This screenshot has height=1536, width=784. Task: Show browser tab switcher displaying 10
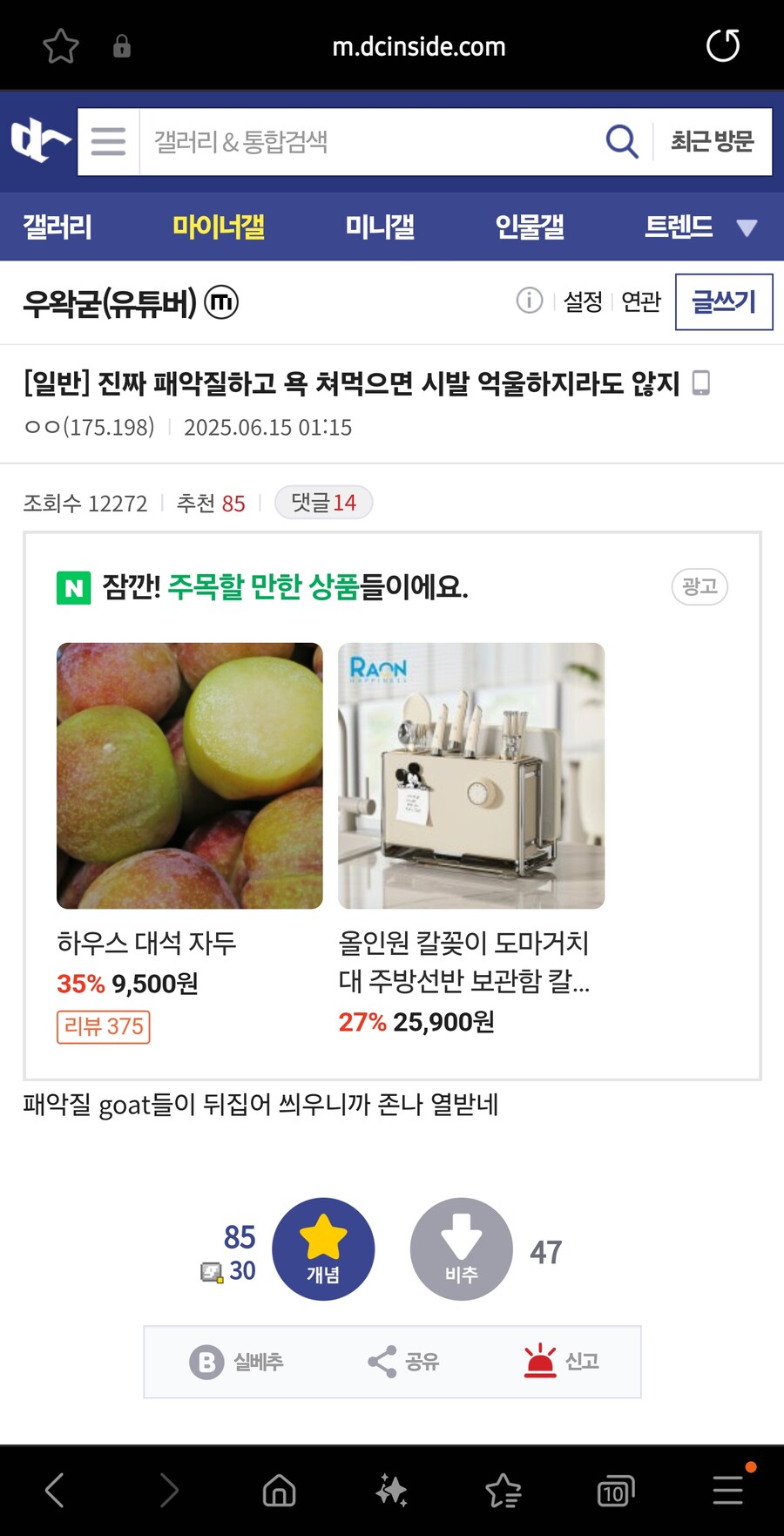pos(614,1490)
